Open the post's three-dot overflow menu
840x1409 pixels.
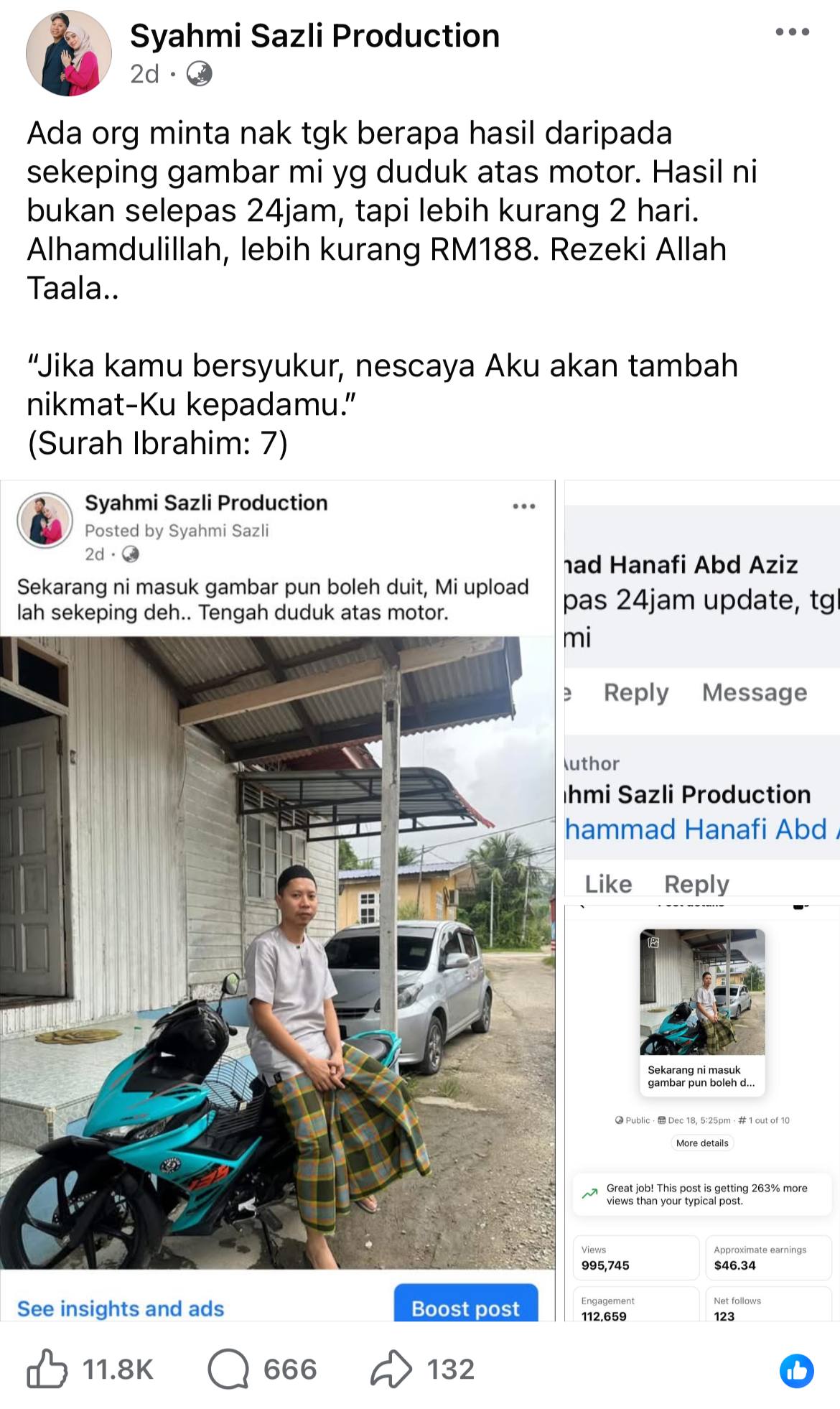tap(792, 32)
